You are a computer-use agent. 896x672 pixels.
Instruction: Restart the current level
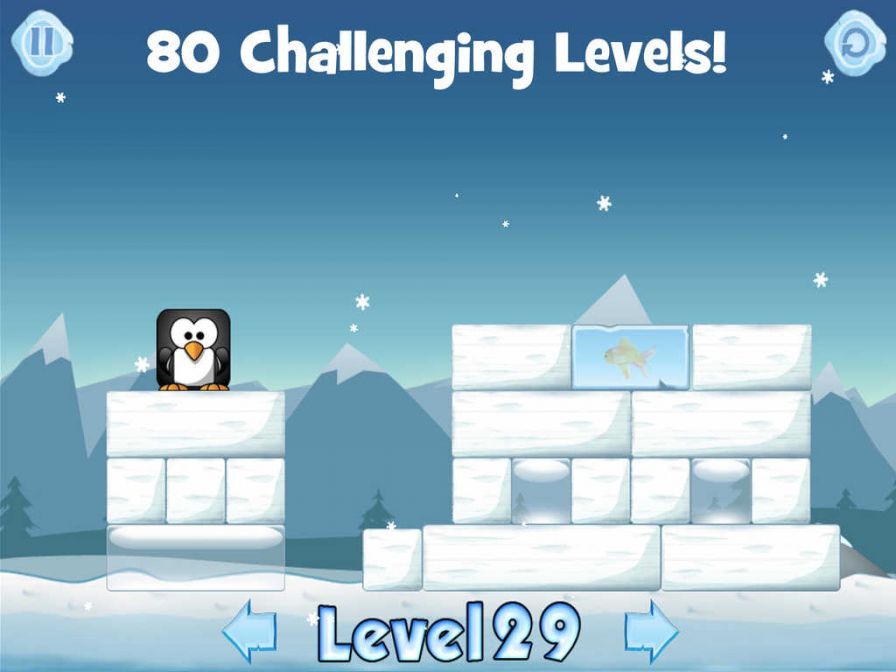click(855, 42)
